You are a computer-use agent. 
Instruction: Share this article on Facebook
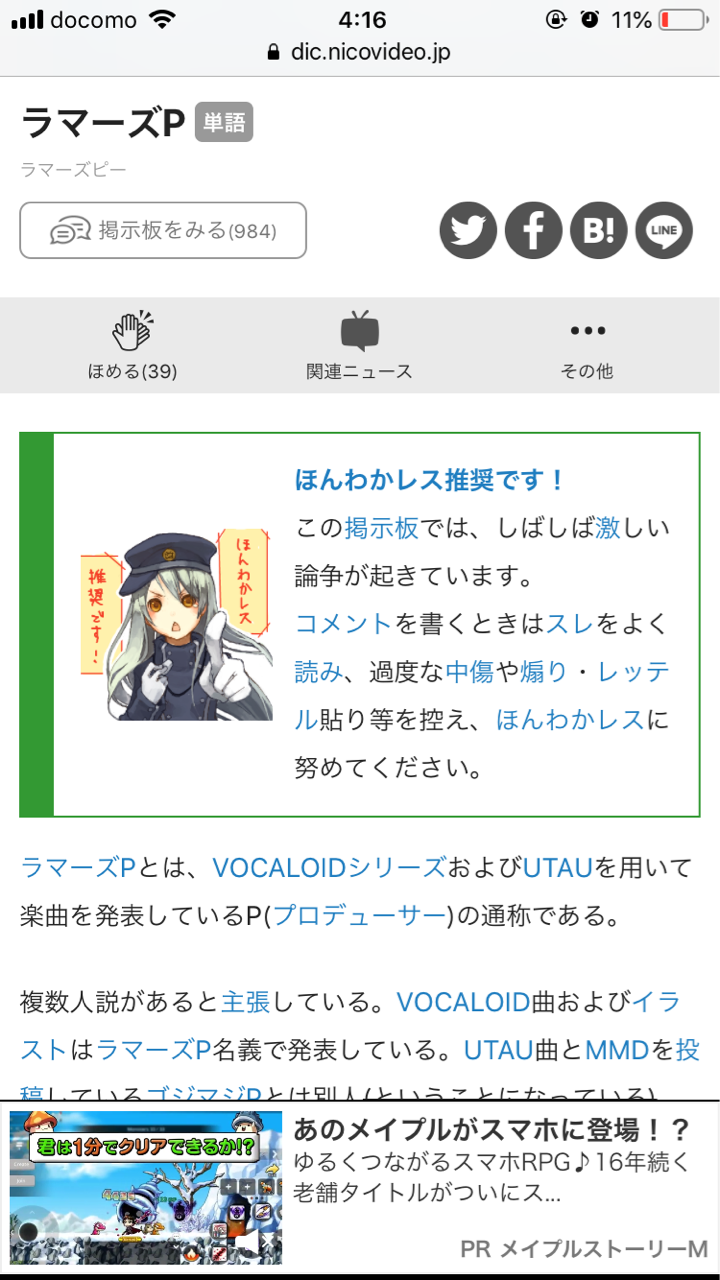coord(533,231)
